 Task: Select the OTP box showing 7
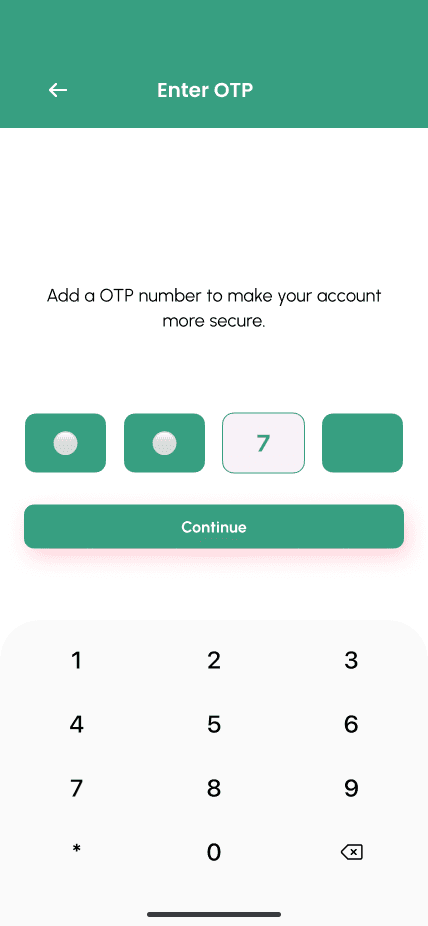263,443
